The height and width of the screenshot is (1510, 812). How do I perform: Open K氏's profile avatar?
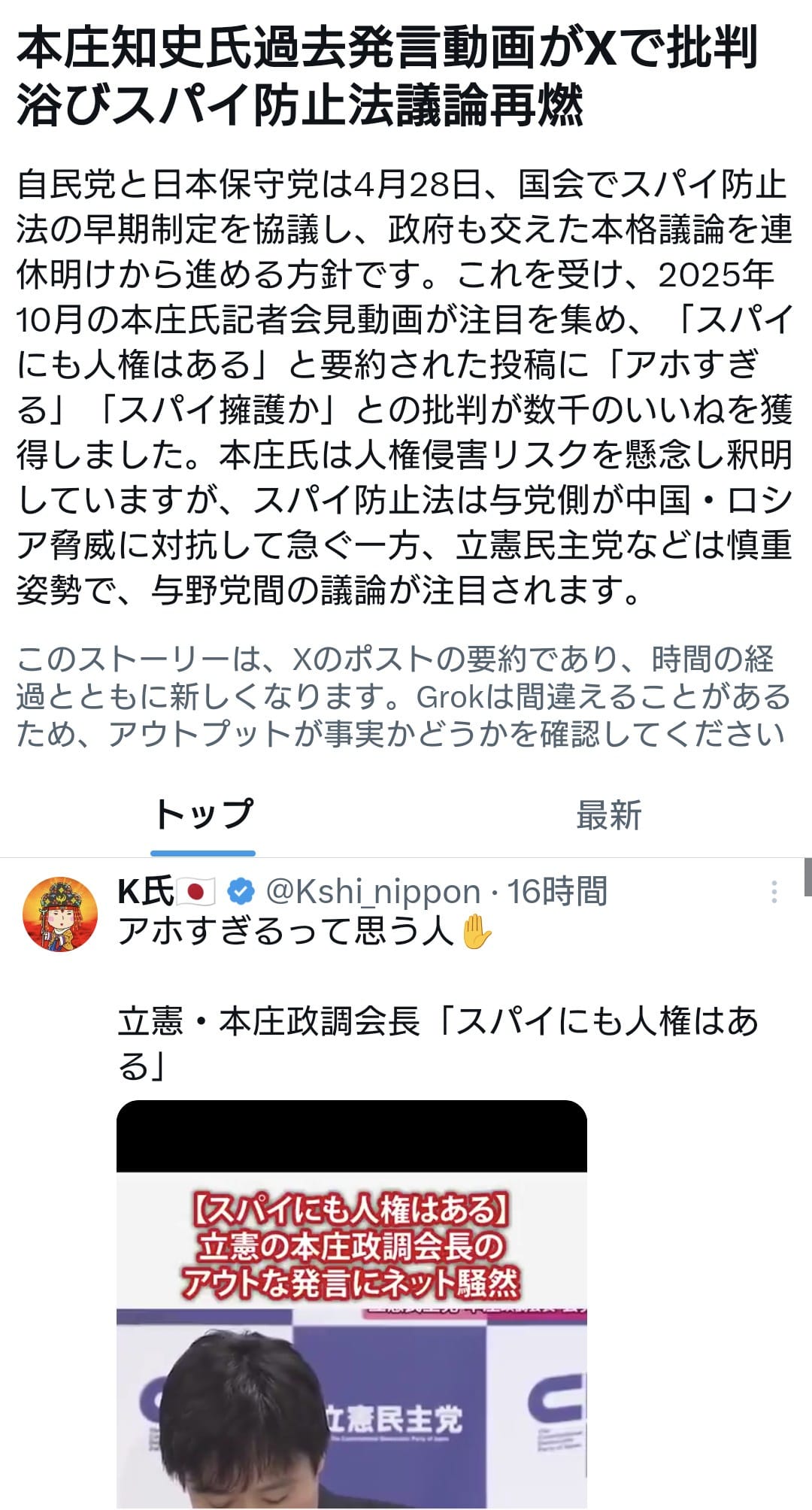60,914
